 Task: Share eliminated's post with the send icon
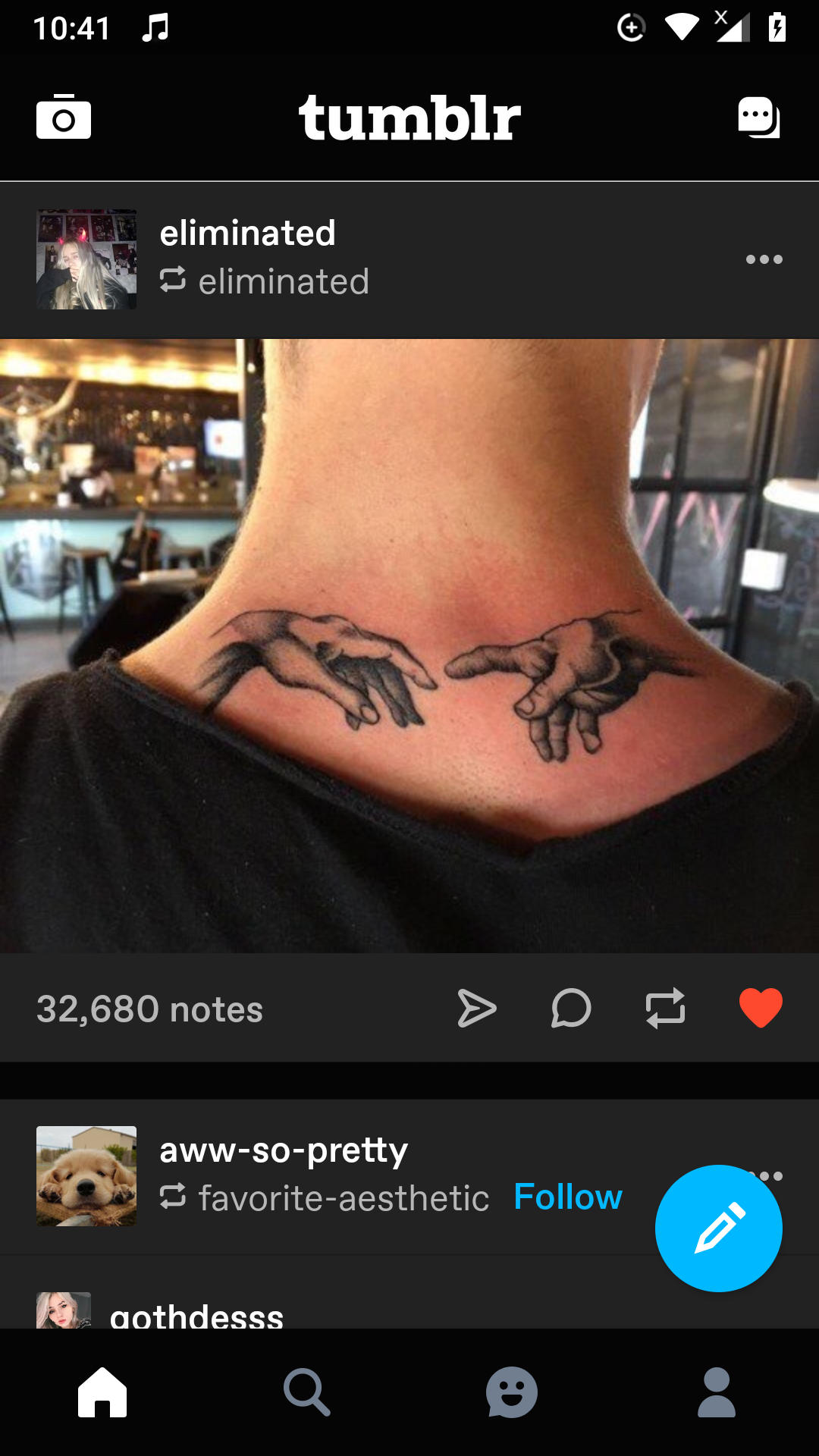(x=477, y=1009)
